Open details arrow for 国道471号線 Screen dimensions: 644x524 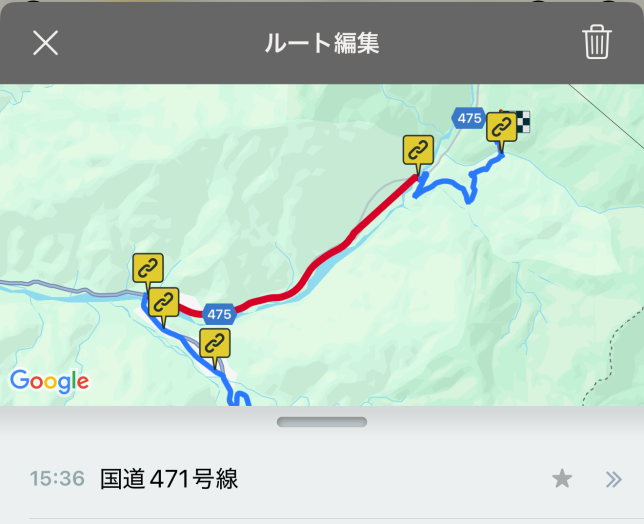click(614, 479)
